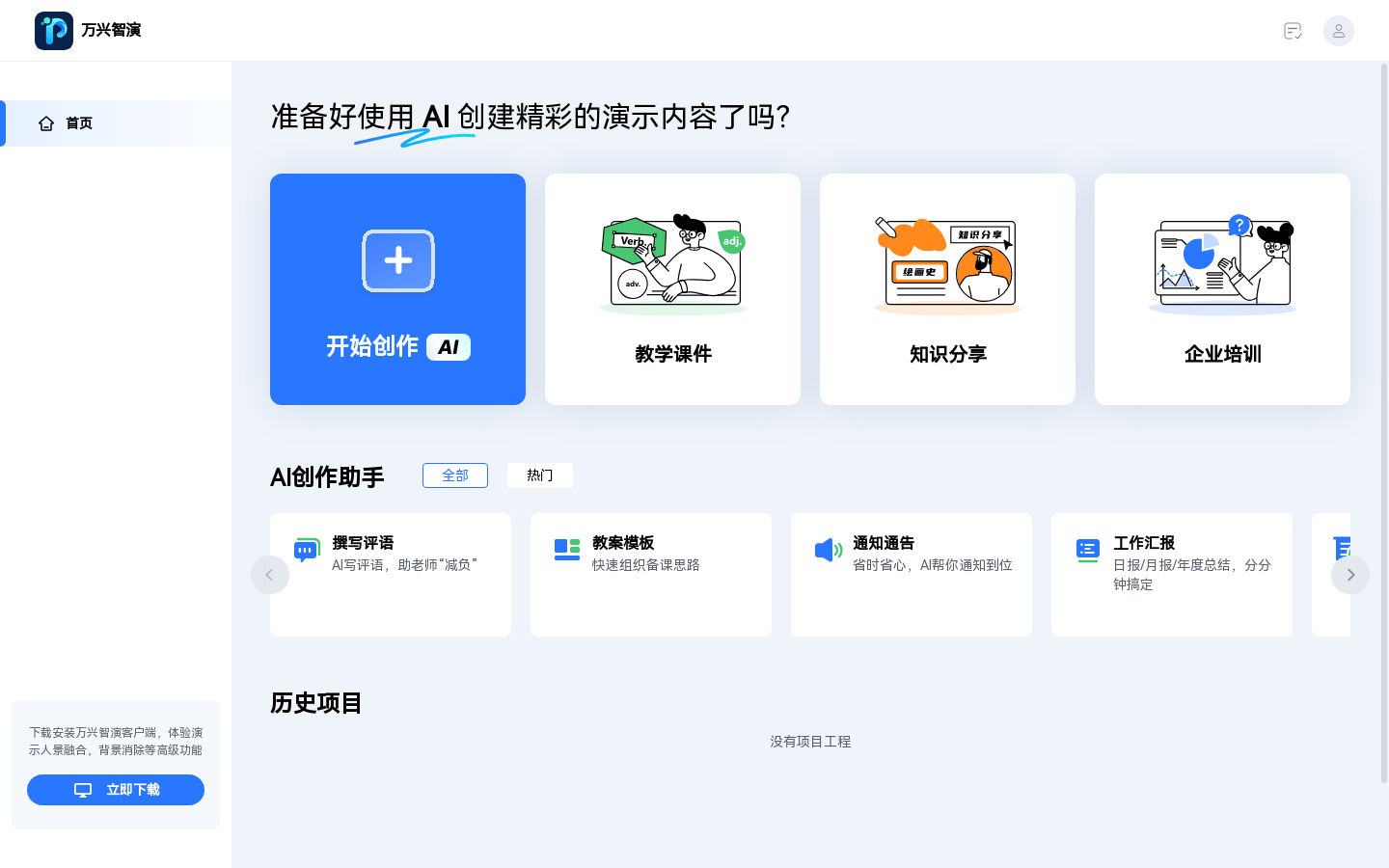Show next AI assistant cards

tap(1350, 575)
